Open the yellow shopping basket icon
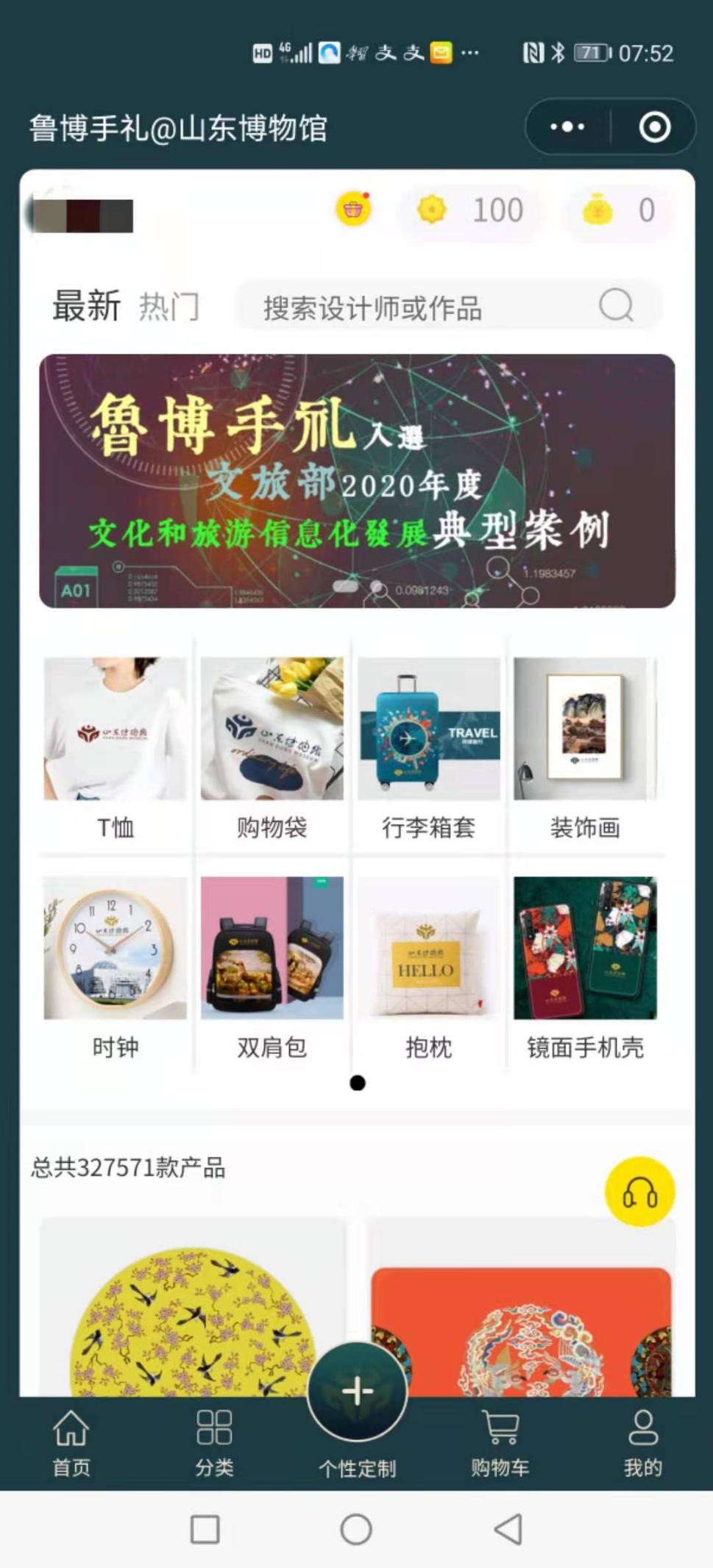 (353, 210)
